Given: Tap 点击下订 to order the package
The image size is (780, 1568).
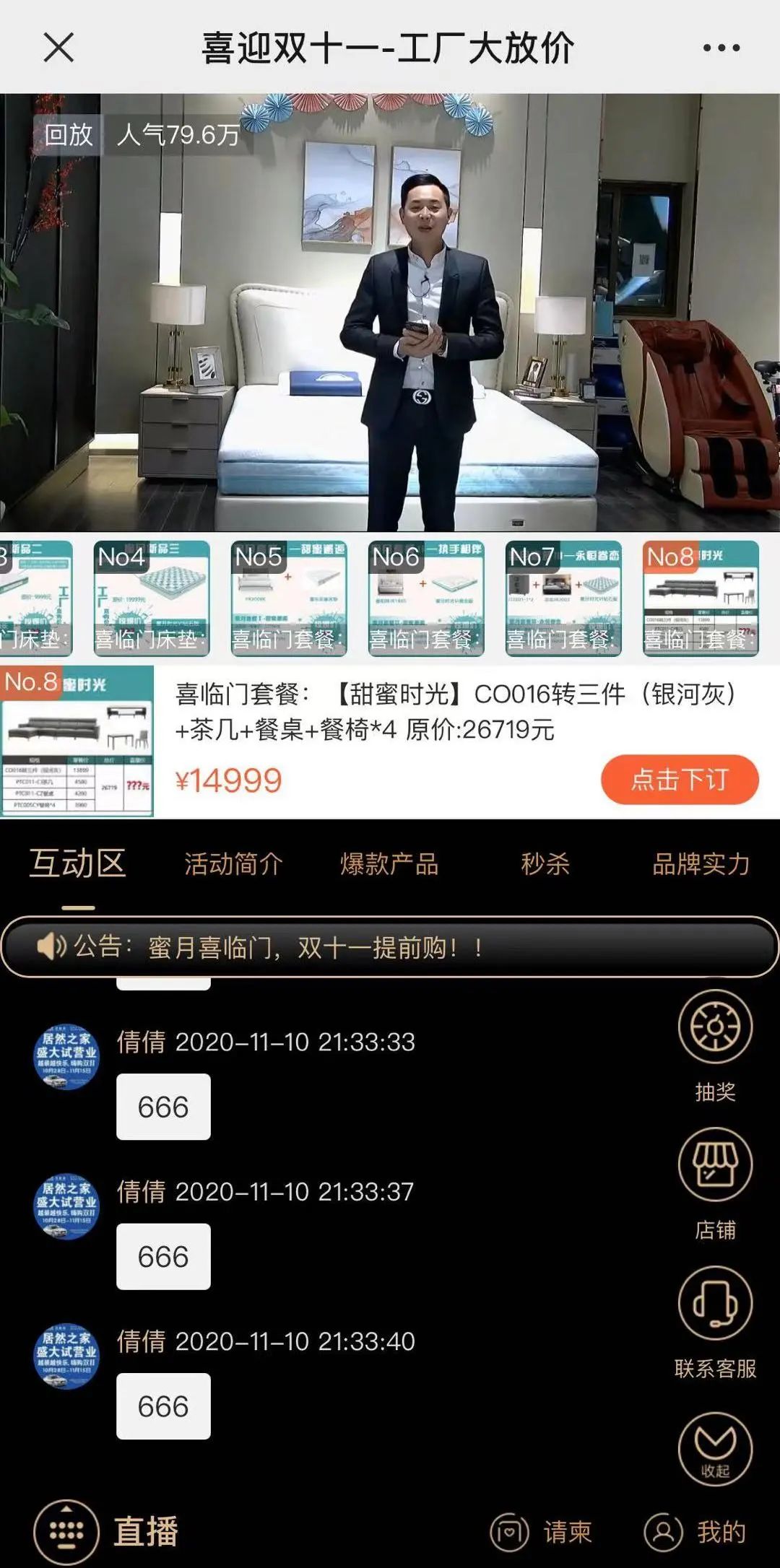Looking at the screenshot, I should (x=679, y=780).
